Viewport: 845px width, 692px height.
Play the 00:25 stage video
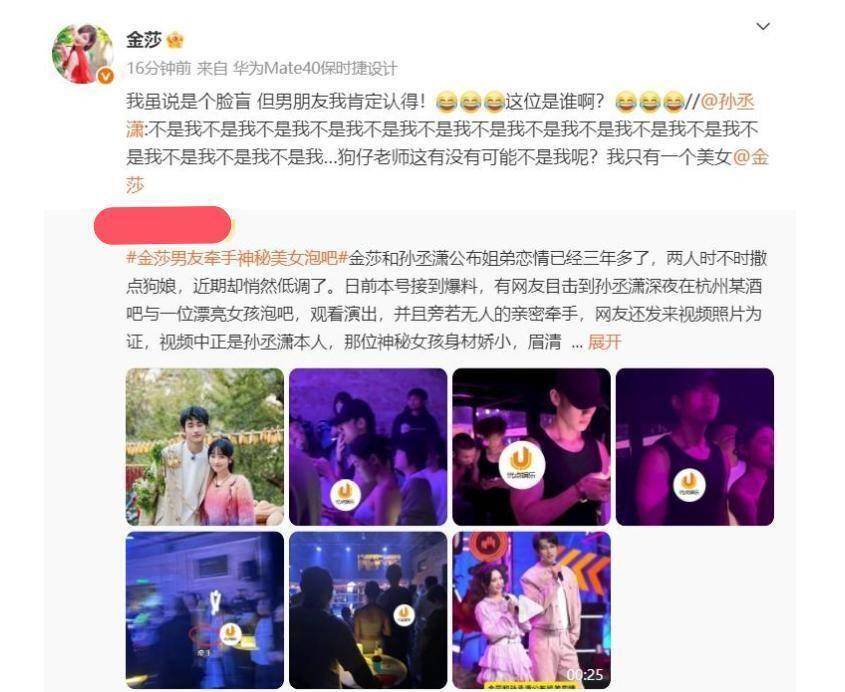pyautogui.click(x=530, y=609)
